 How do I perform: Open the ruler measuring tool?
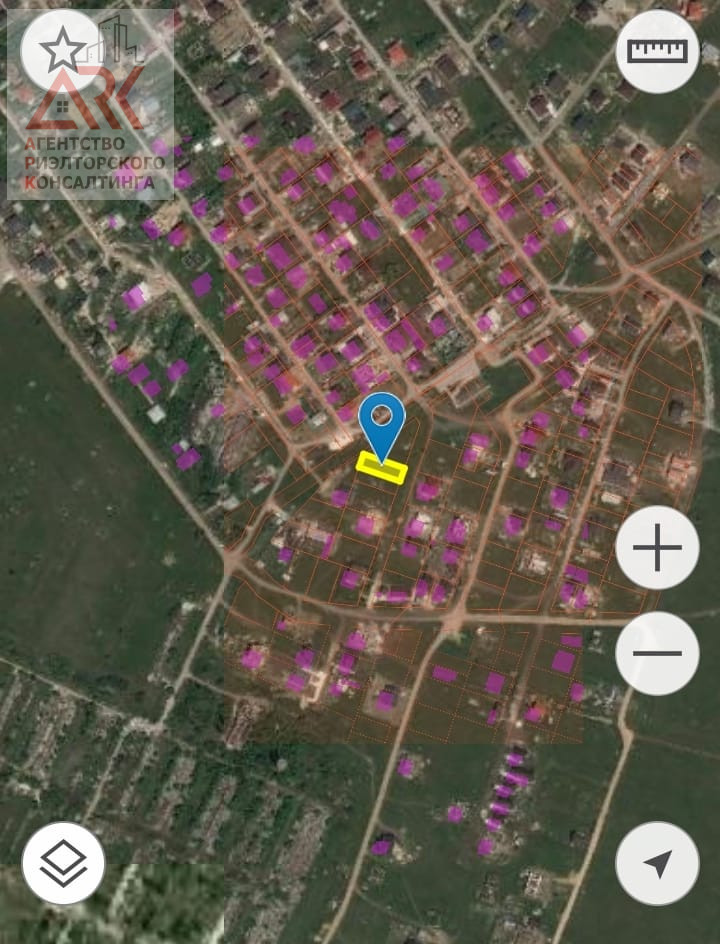pos(657,51)
